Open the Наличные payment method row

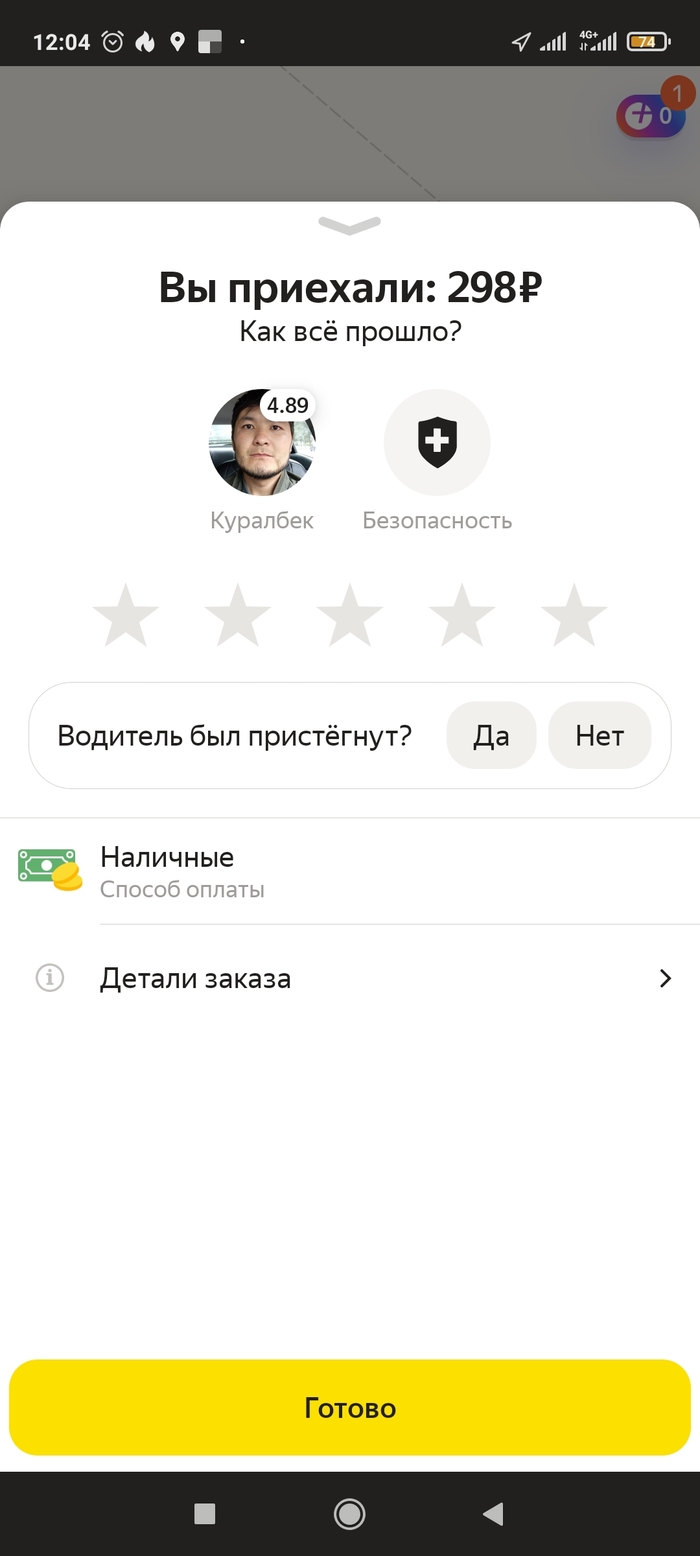tap(350, 871)
